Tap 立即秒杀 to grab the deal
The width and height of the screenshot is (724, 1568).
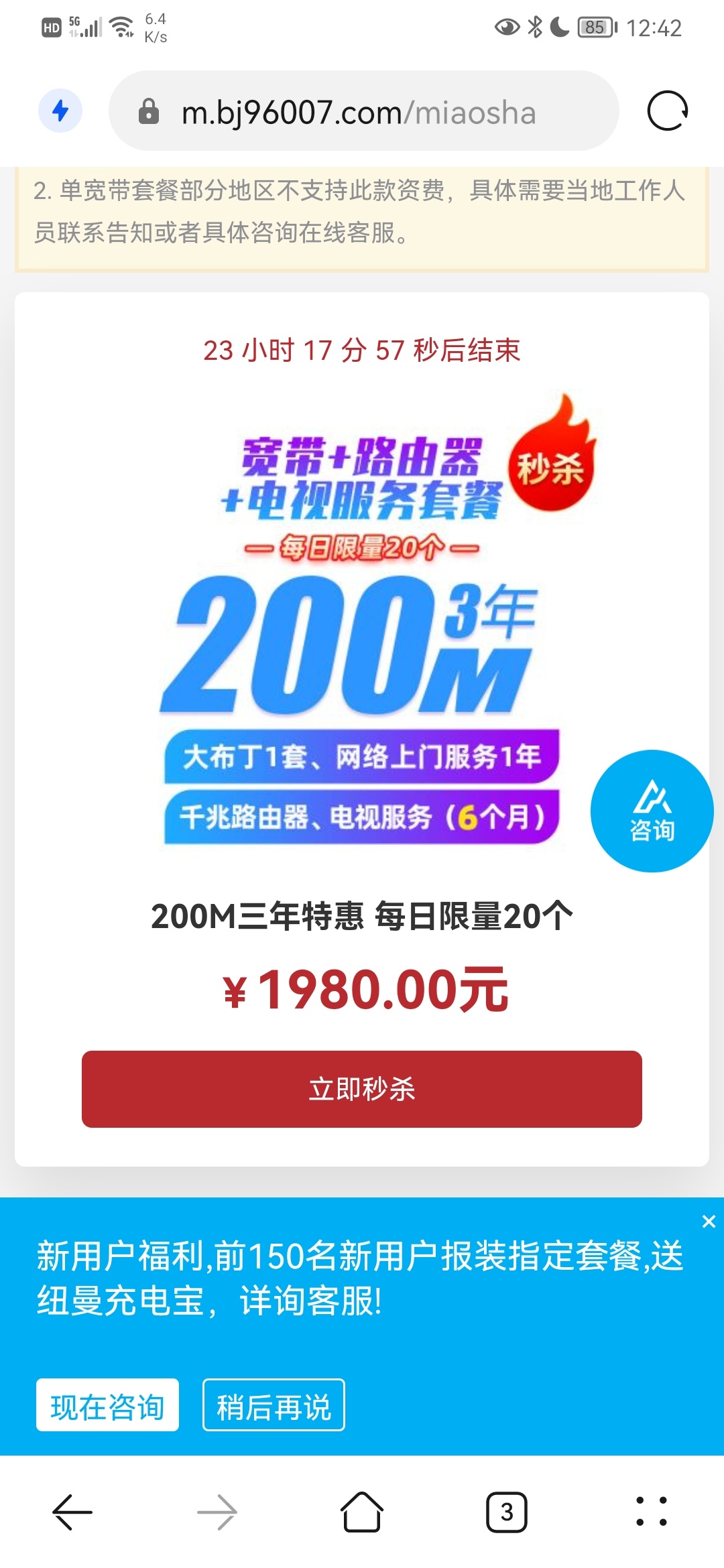point(362,1089)
